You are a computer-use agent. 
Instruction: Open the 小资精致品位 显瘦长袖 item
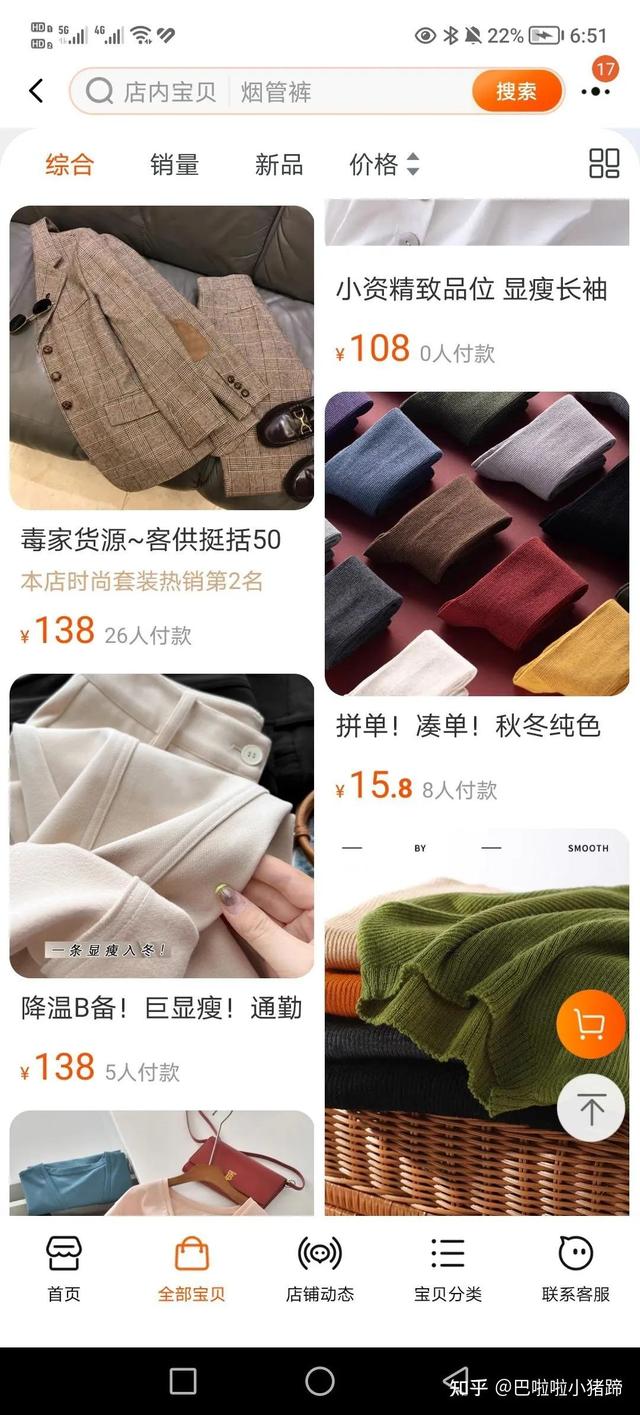[x=471, y=289]
